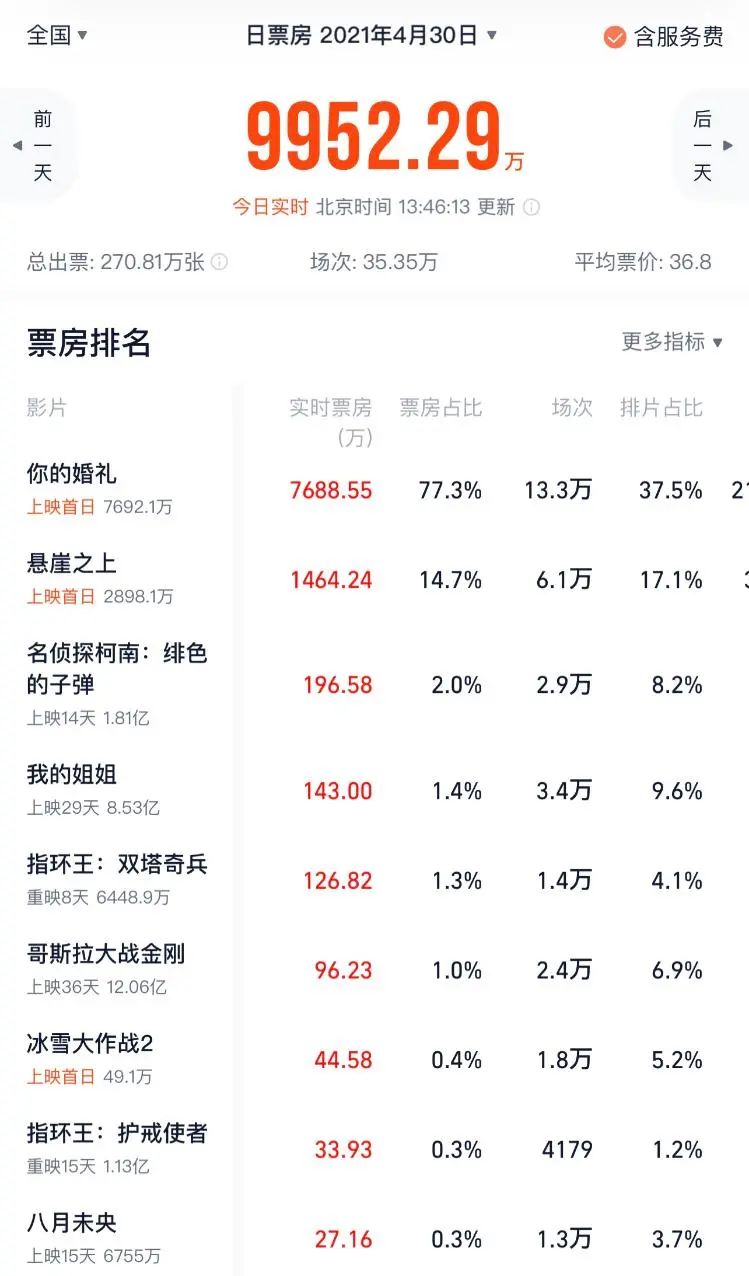749x1276 pixels.
Task: Open the 日票房 date picker
Action: (371, 36)
